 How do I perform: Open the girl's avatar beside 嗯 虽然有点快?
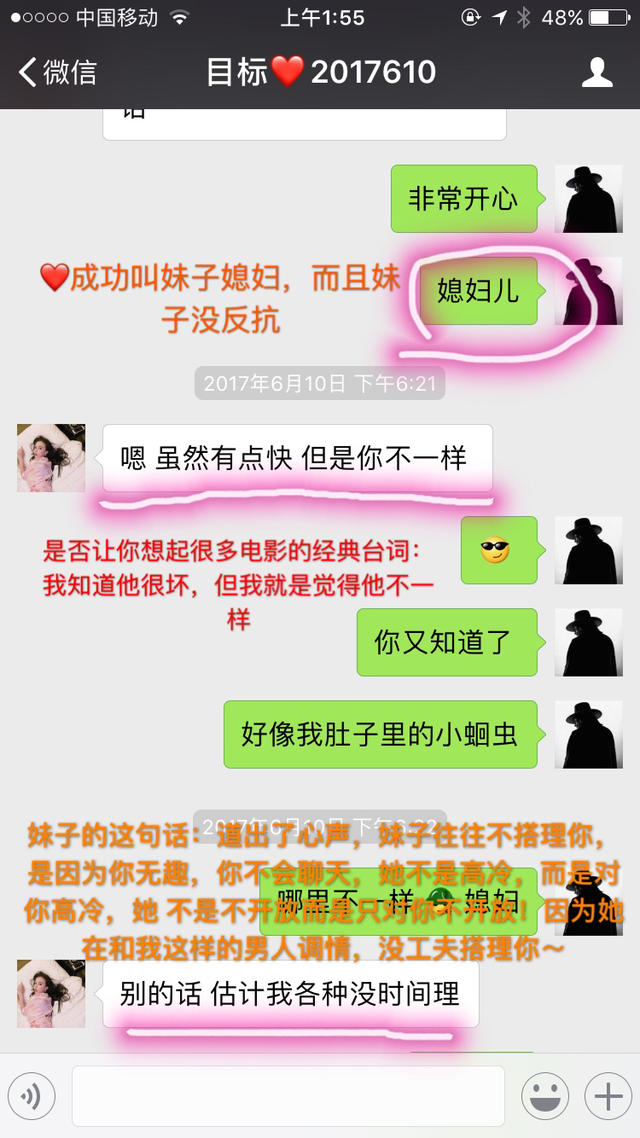(51, 457)
